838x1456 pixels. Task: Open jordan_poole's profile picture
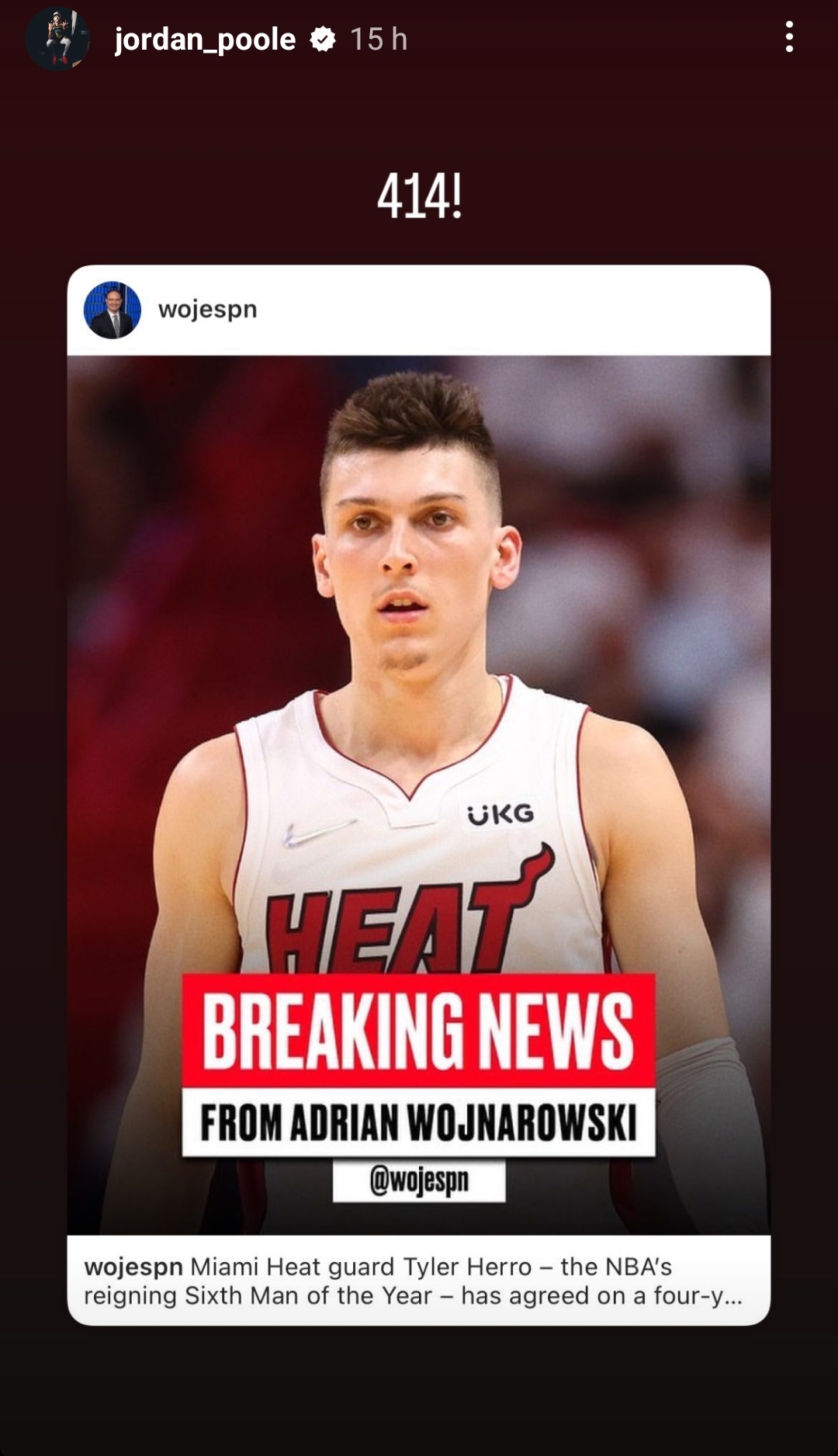57,39
